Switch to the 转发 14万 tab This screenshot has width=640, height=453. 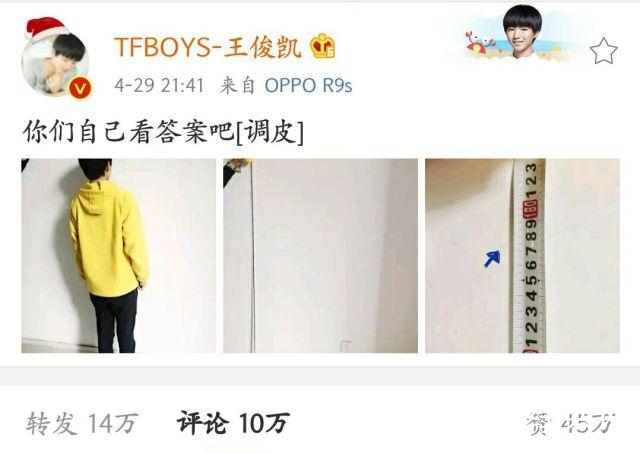[82, 423]
